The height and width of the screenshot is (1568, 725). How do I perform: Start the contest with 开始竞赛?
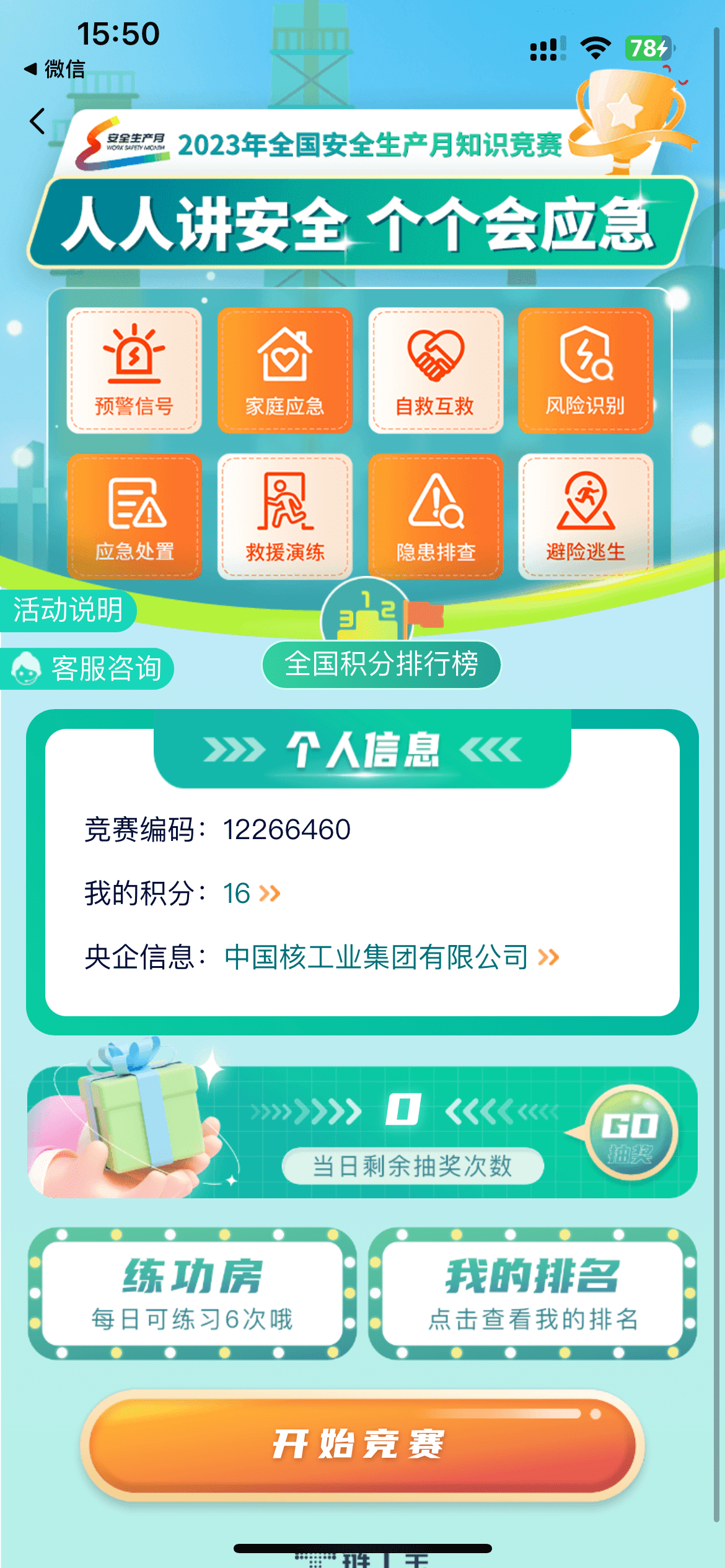362,1445
